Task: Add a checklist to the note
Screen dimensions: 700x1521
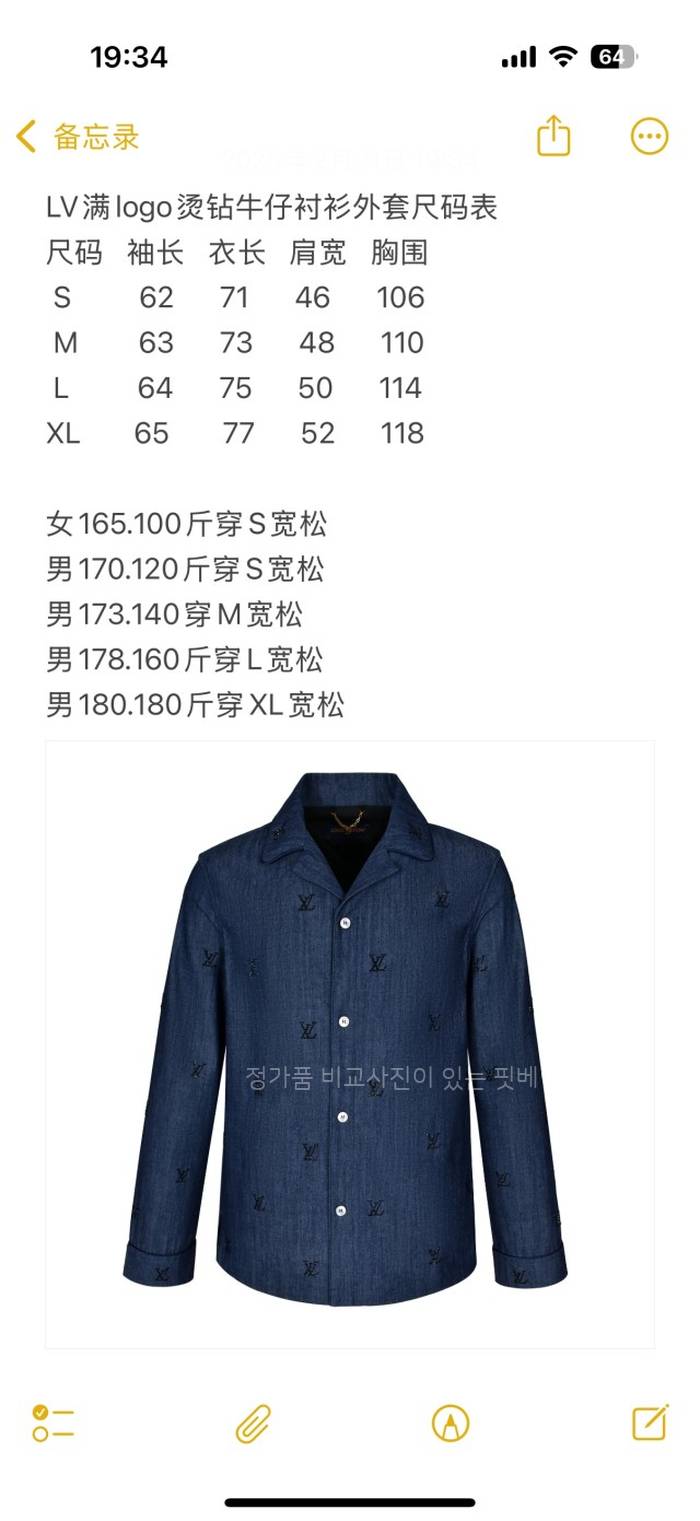Action: 54,1422
